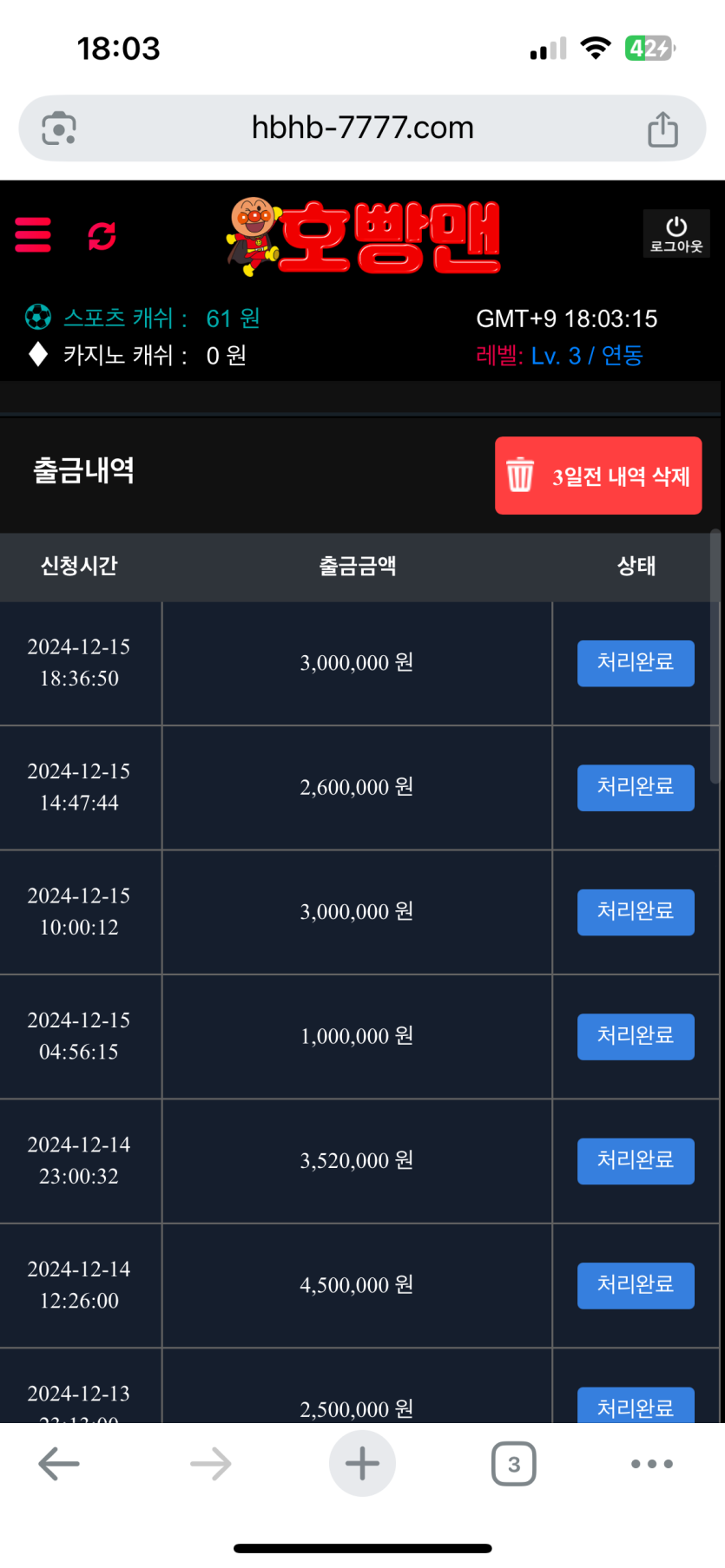
Task: Tap 처리완료 for 4,500,000 원 withdrawal
Action: (x=636, y=1285)
